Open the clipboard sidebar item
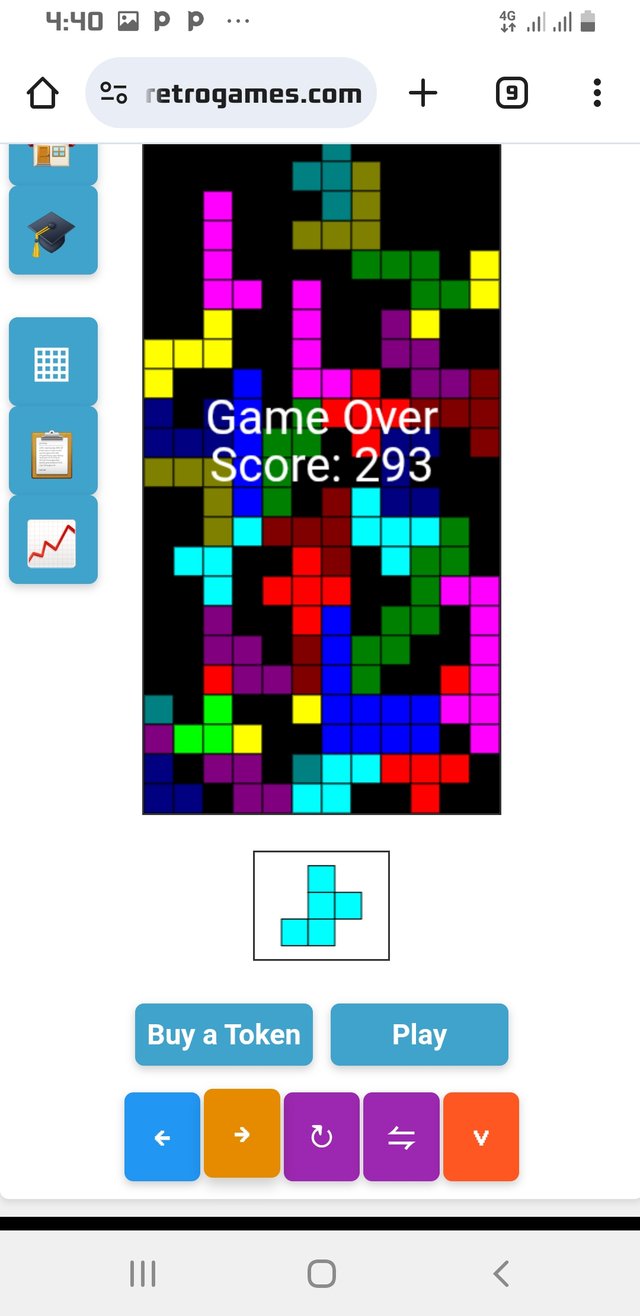This screenshot has height=1316, width=640. 53,451
